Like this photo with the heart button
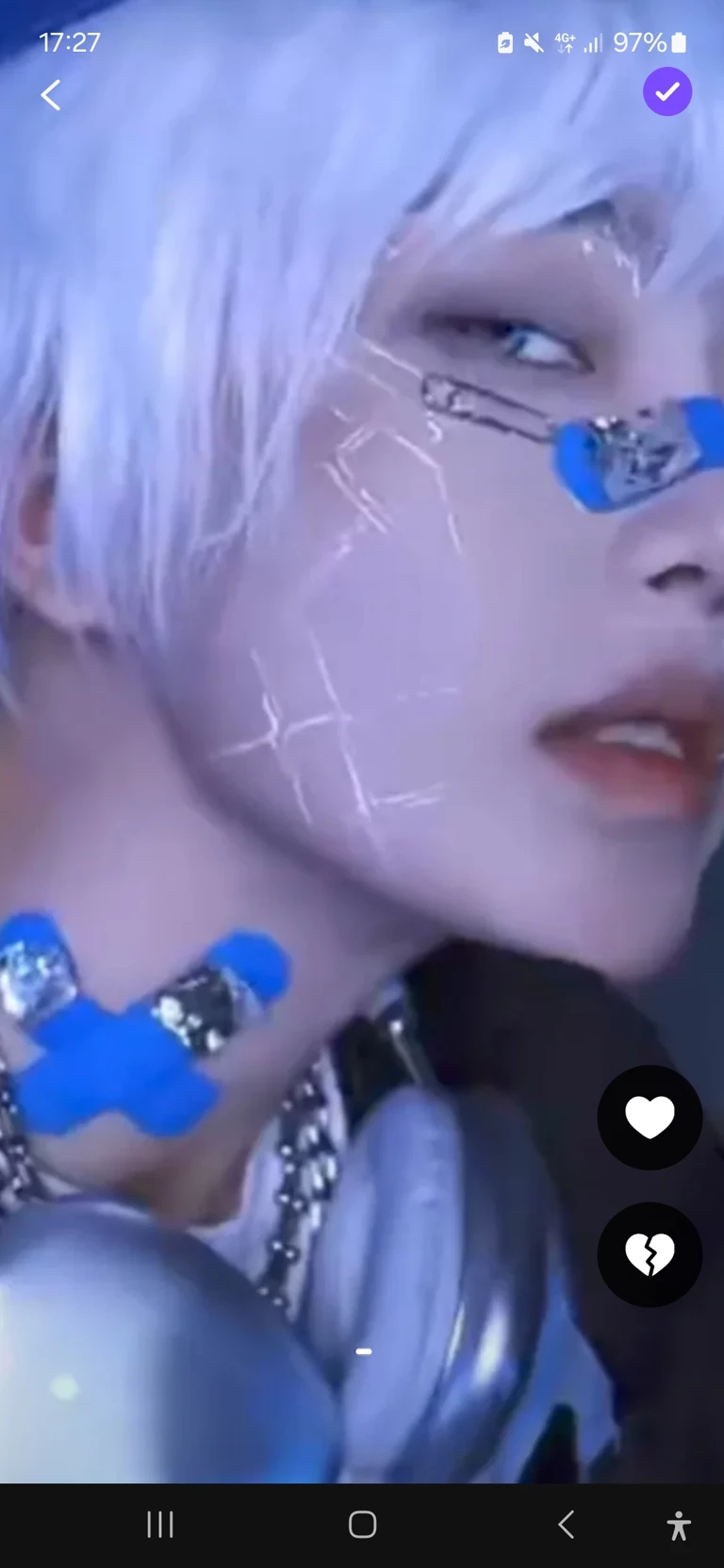The image size is (724, 1568). pos(650,1118)
